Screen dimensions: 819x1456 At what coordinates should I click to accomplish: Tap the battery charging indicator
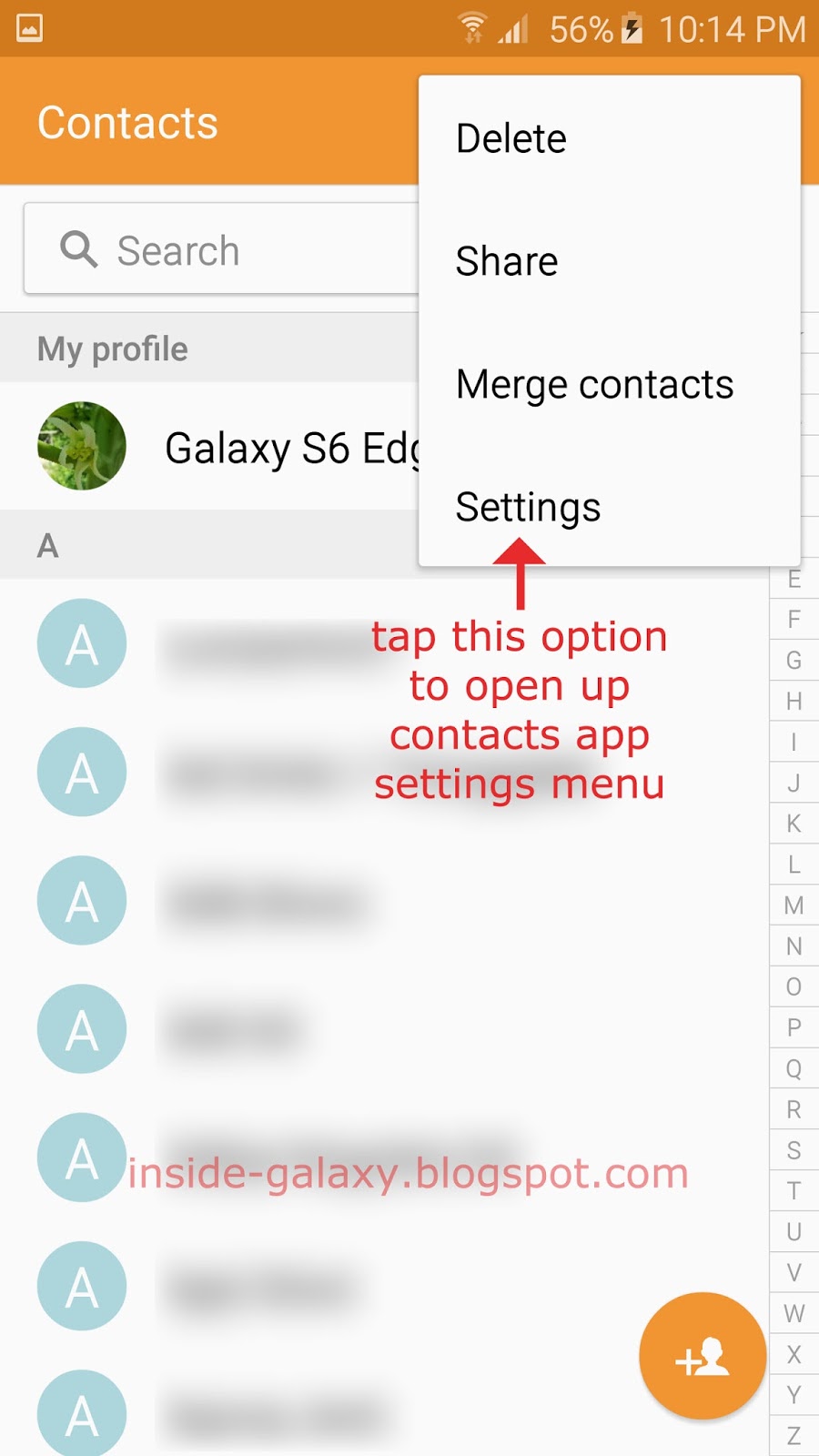pyautogui.click(x=631, y=29)
